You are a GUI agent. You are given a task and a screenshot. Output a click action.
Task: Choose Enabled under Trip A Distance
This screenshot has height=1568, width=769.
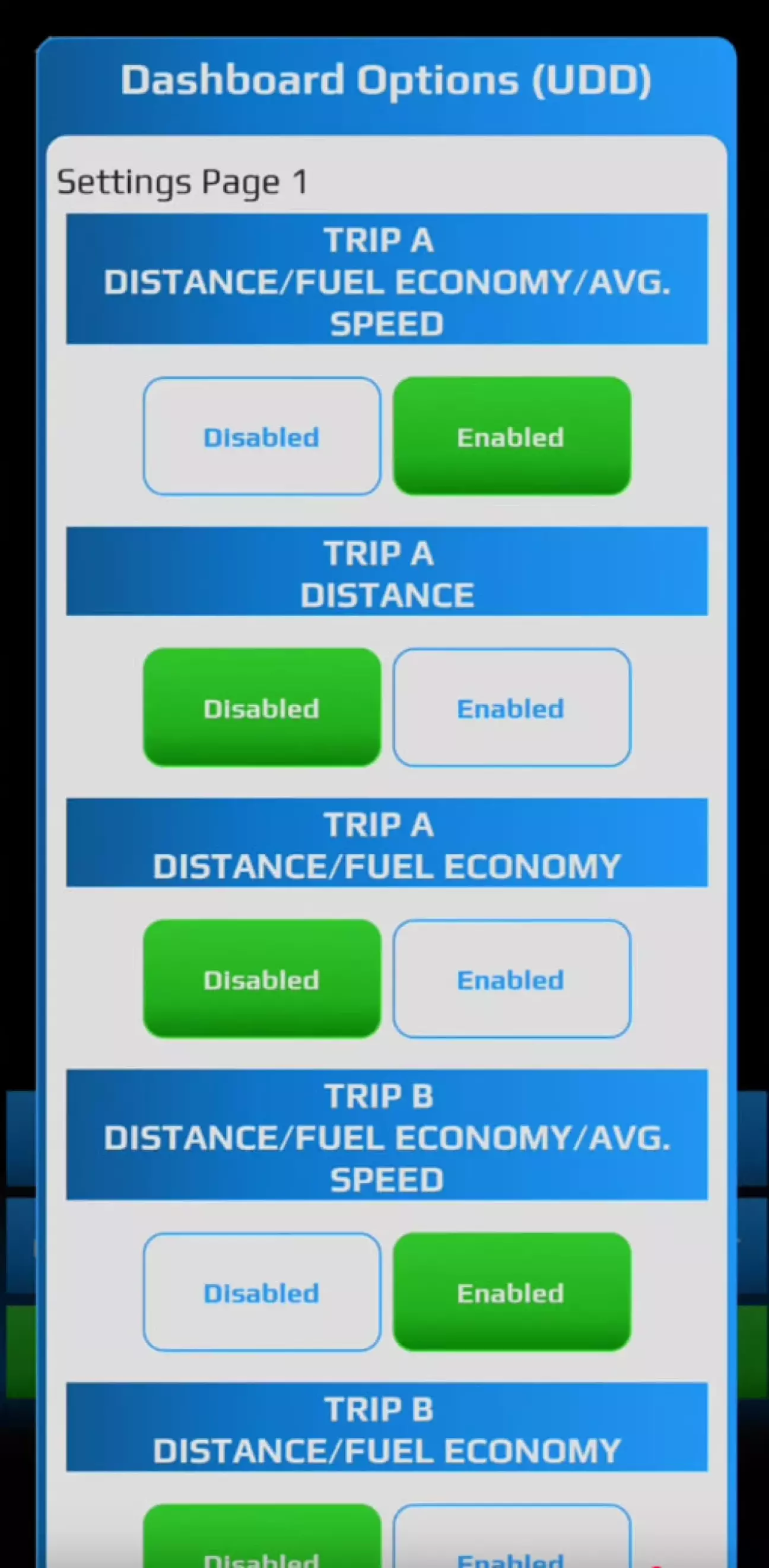(512, 707)
